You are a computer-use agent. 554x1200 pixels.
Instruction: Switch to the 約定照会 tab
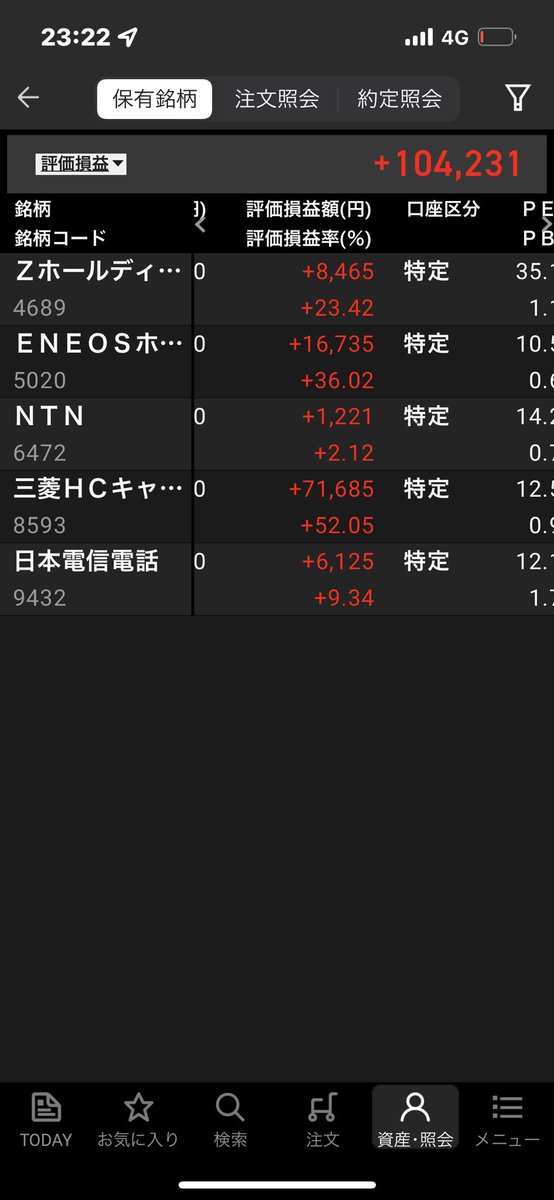coord(399,99)
